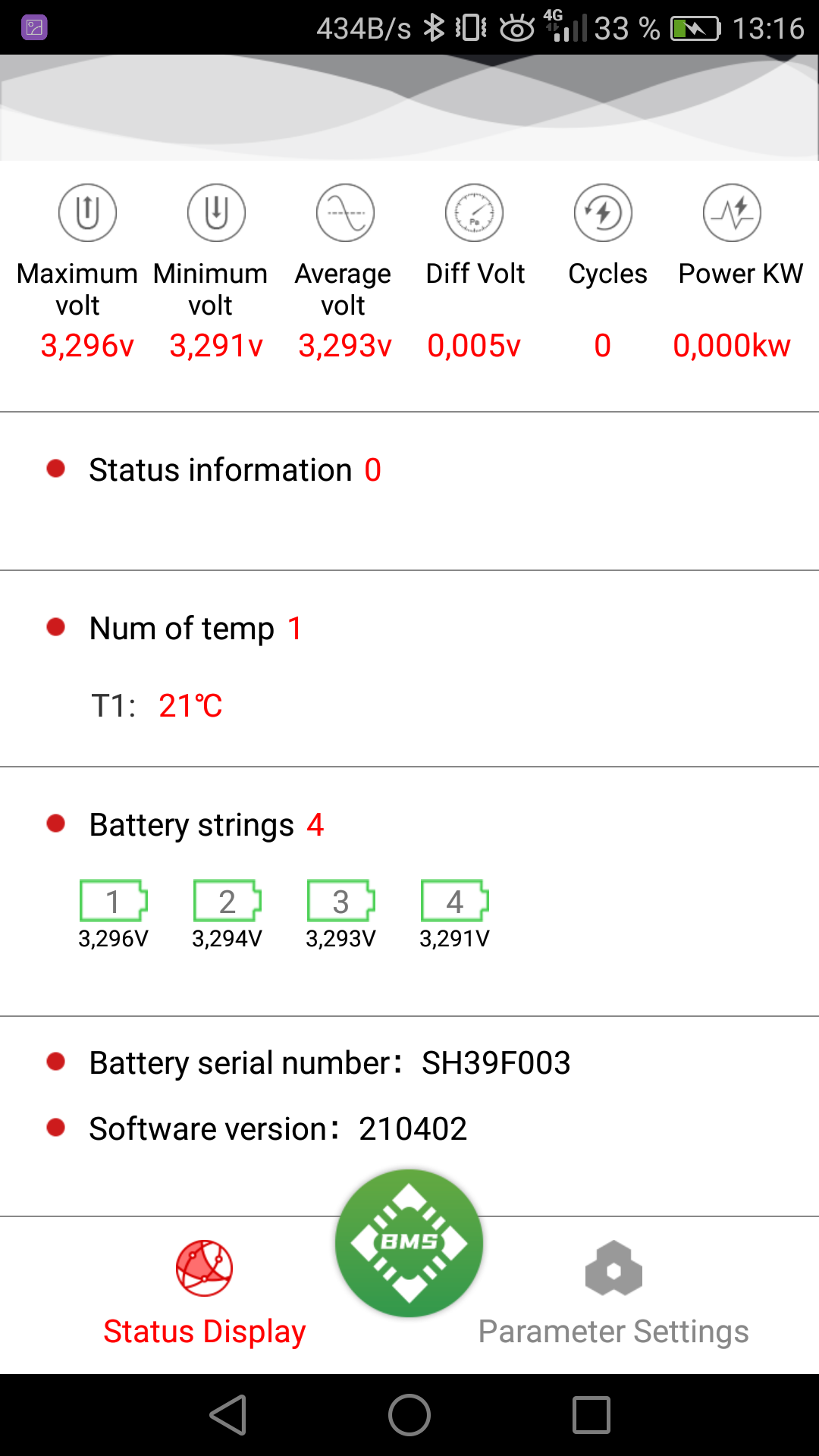Open the Parameter Settings tab
This screenshot has width=819, height=1456.
click(x=613, y=1294)
